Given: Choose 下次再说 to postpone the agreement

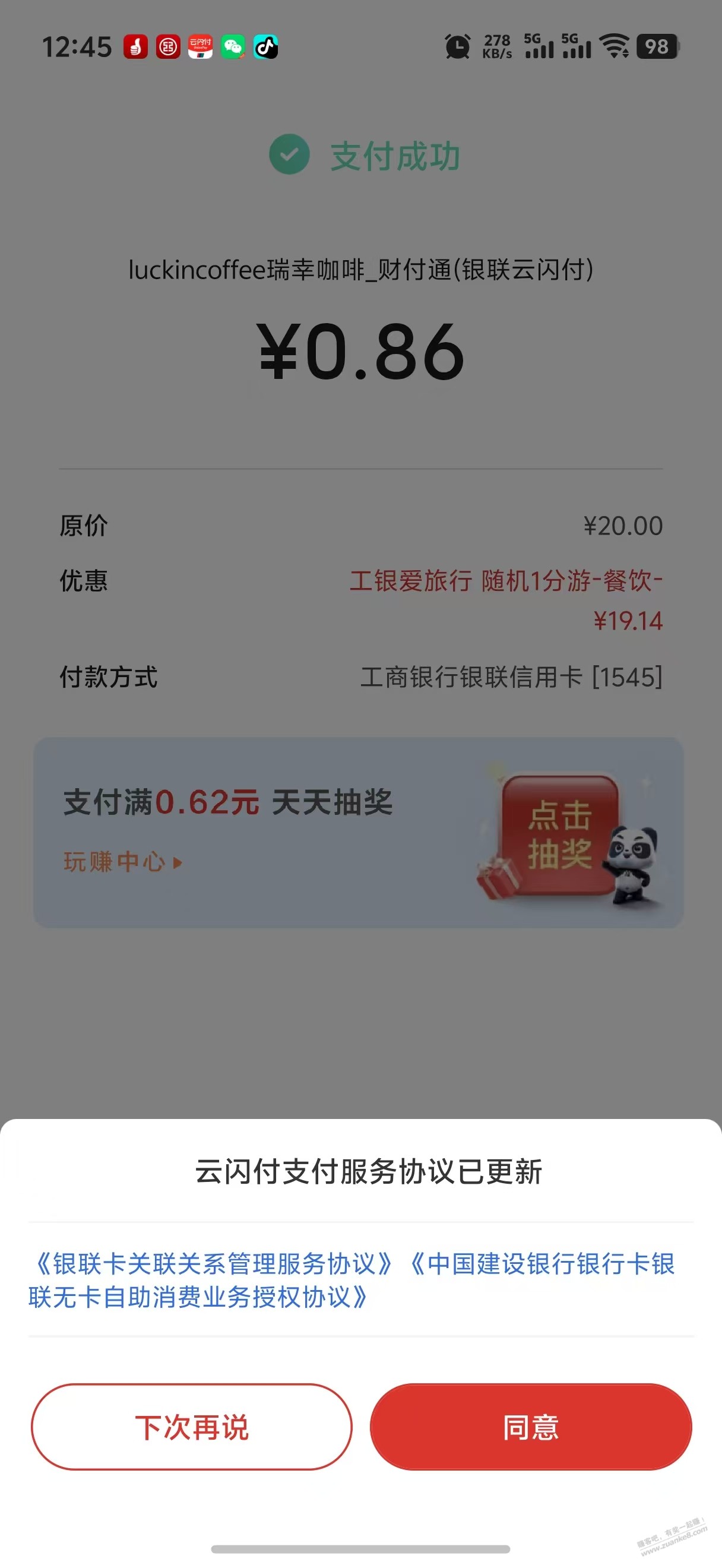Looking at the screenshot, I should 192,1427.
